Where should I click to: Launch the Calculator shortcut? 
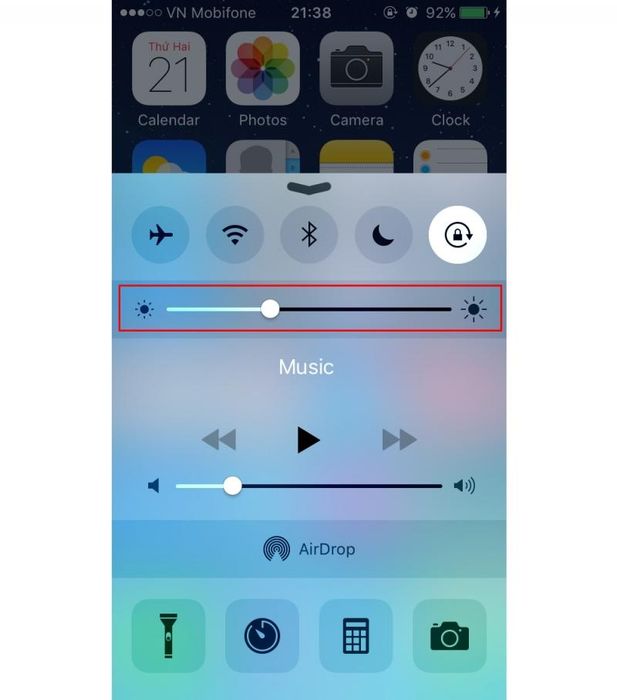355,635
